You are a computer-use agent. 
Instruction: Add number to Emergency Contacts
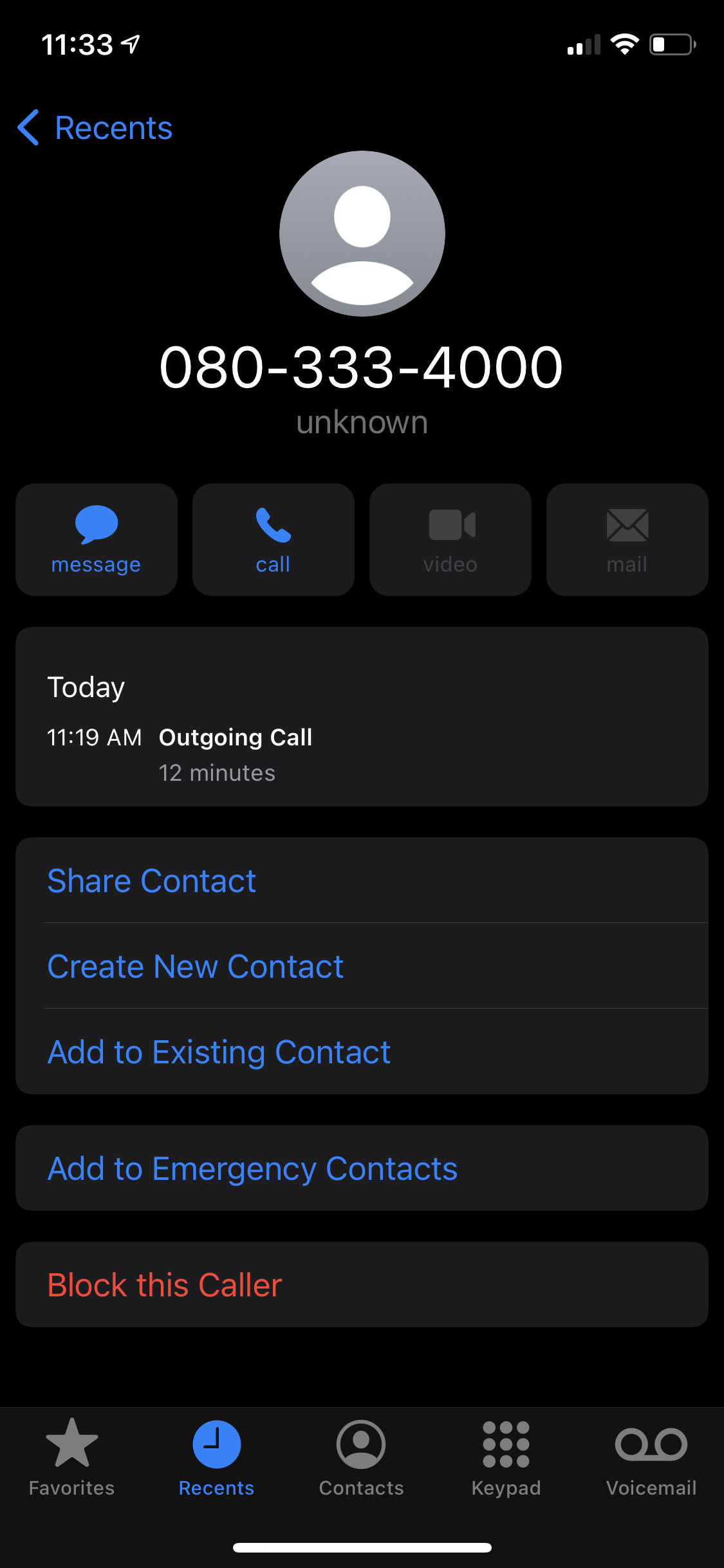point(252,1168)
